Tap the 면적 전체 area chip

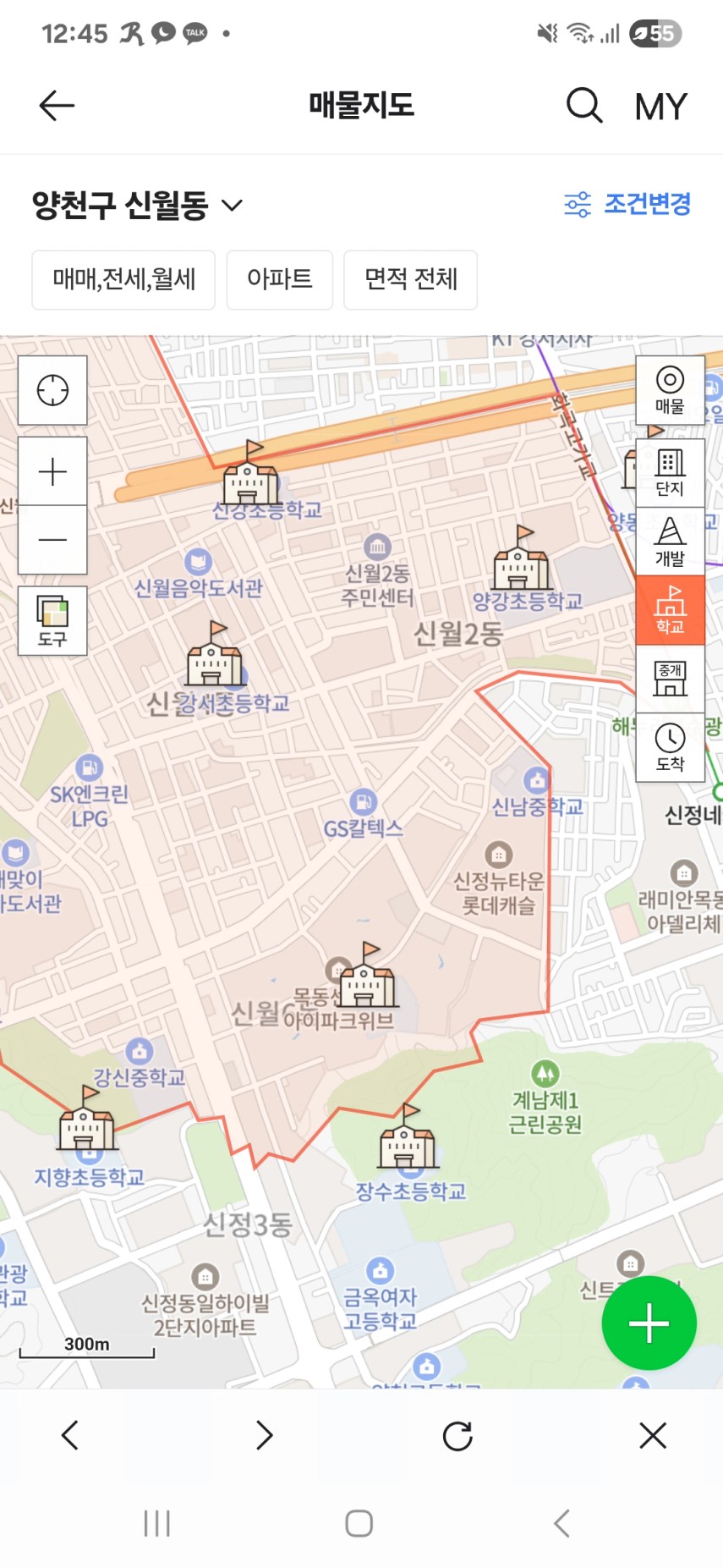(410, 279)
